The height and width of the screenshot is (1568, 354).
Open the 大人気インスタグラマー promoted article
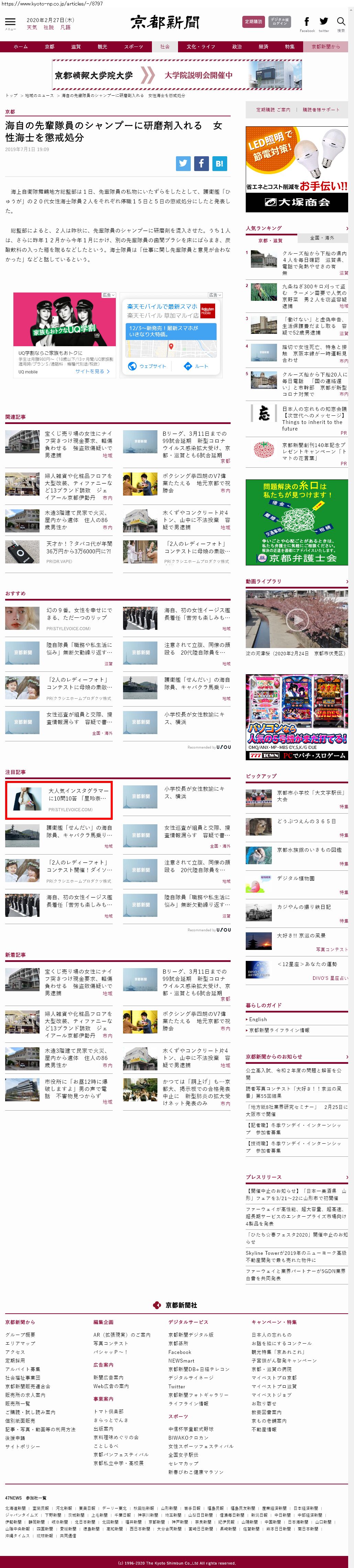click(78, 794)
